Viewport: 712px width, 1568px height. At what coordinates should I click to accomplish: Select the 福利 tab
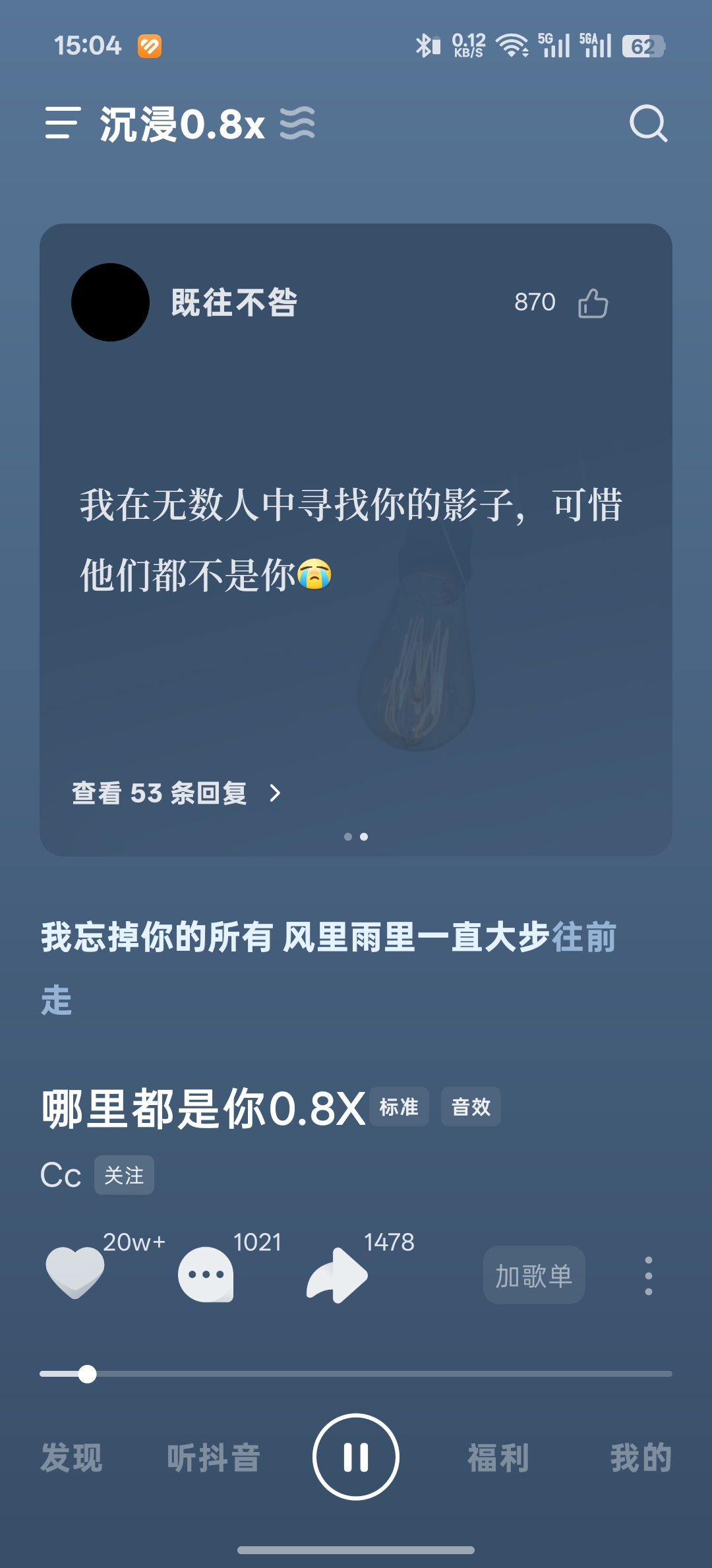498,1457
